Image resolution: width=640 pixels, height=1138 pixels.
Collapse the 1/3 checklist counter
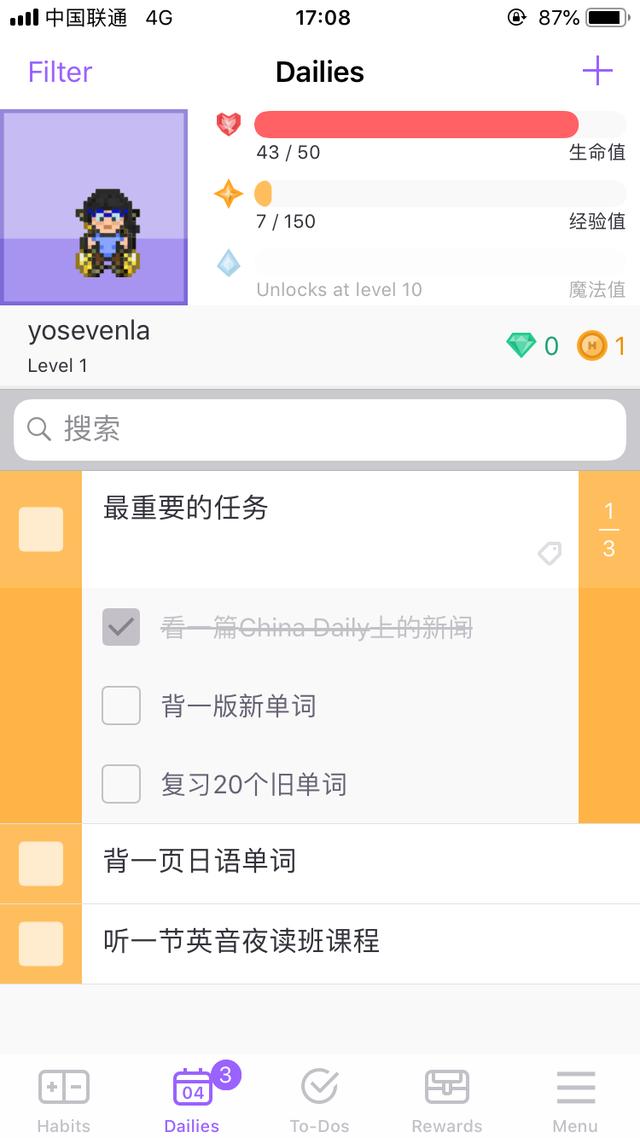pyautogui.click(x=608, y=529)
